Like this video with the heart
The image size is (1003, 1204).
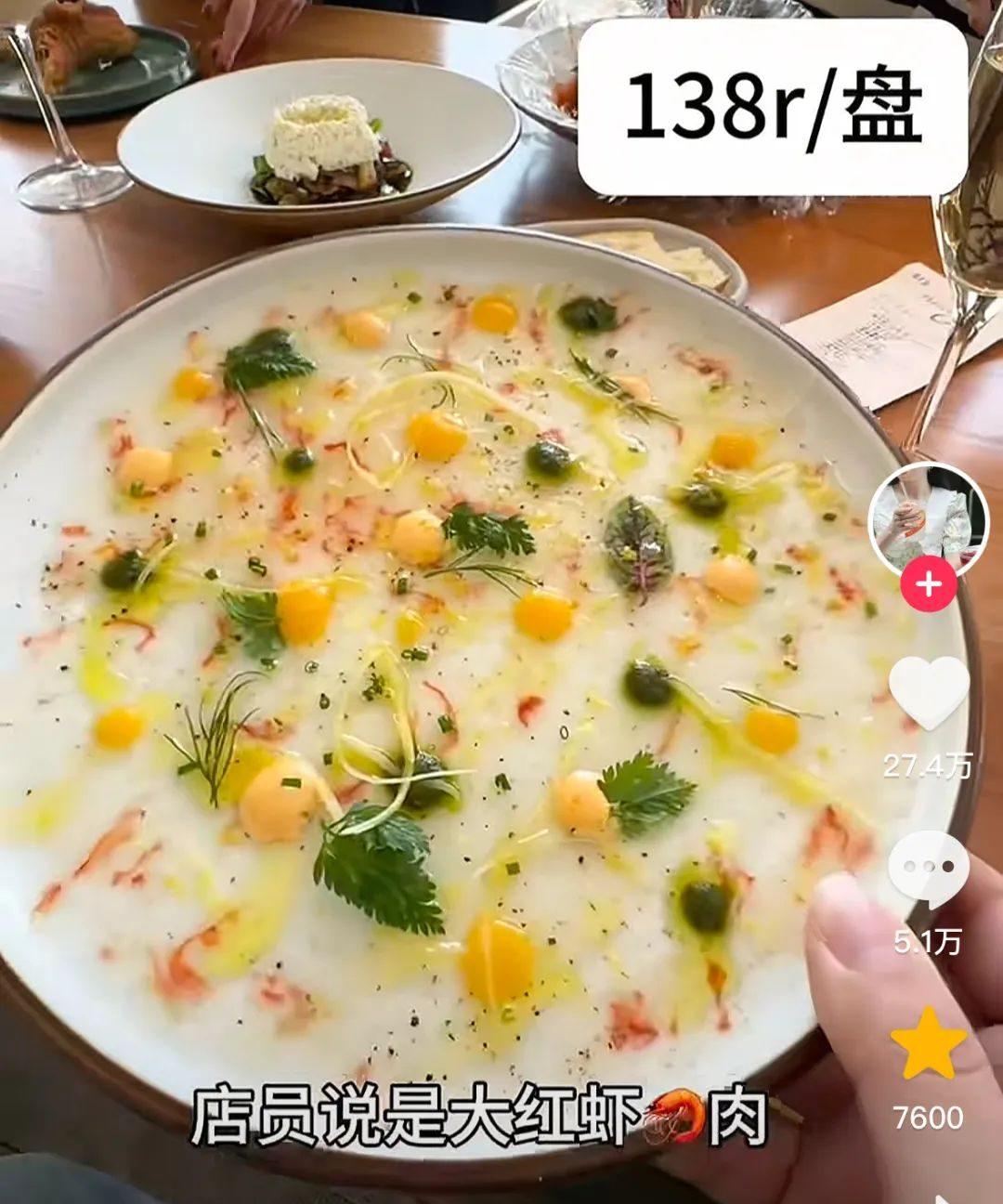(929, 692)
